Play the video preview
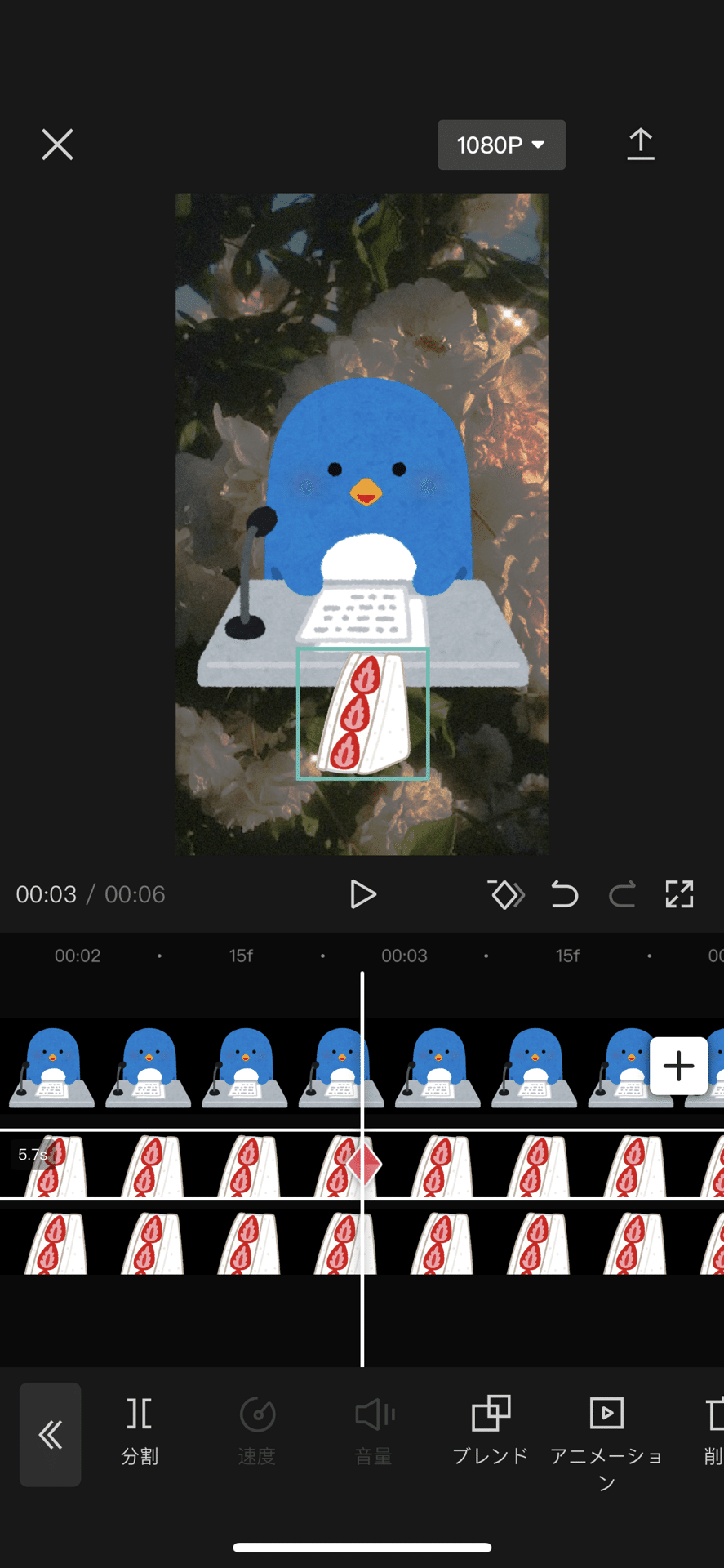Viewport: 724px width, 1568px height. point(362,894)
